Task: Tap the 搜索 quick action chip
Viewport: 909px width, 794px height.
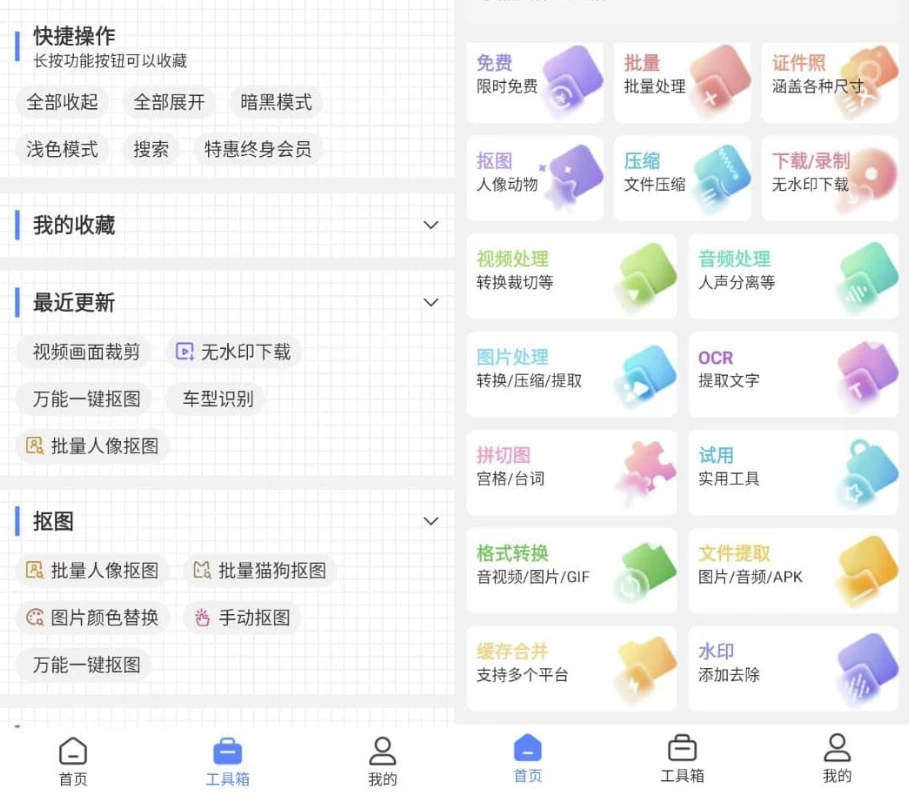Action: pyautogui.click(x=151, y=149)
